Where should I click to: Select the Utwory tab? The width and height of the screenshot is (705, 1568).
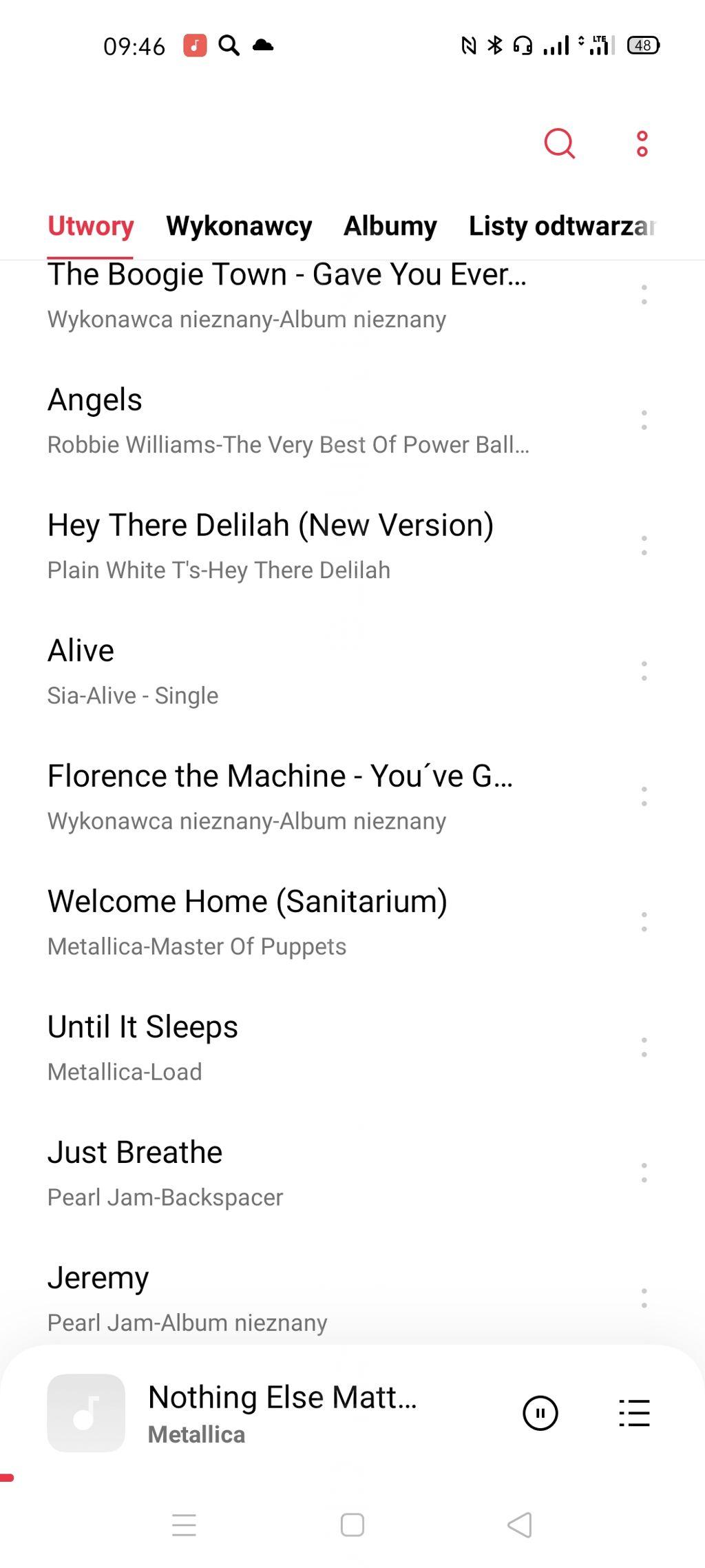tap(91, 226)
